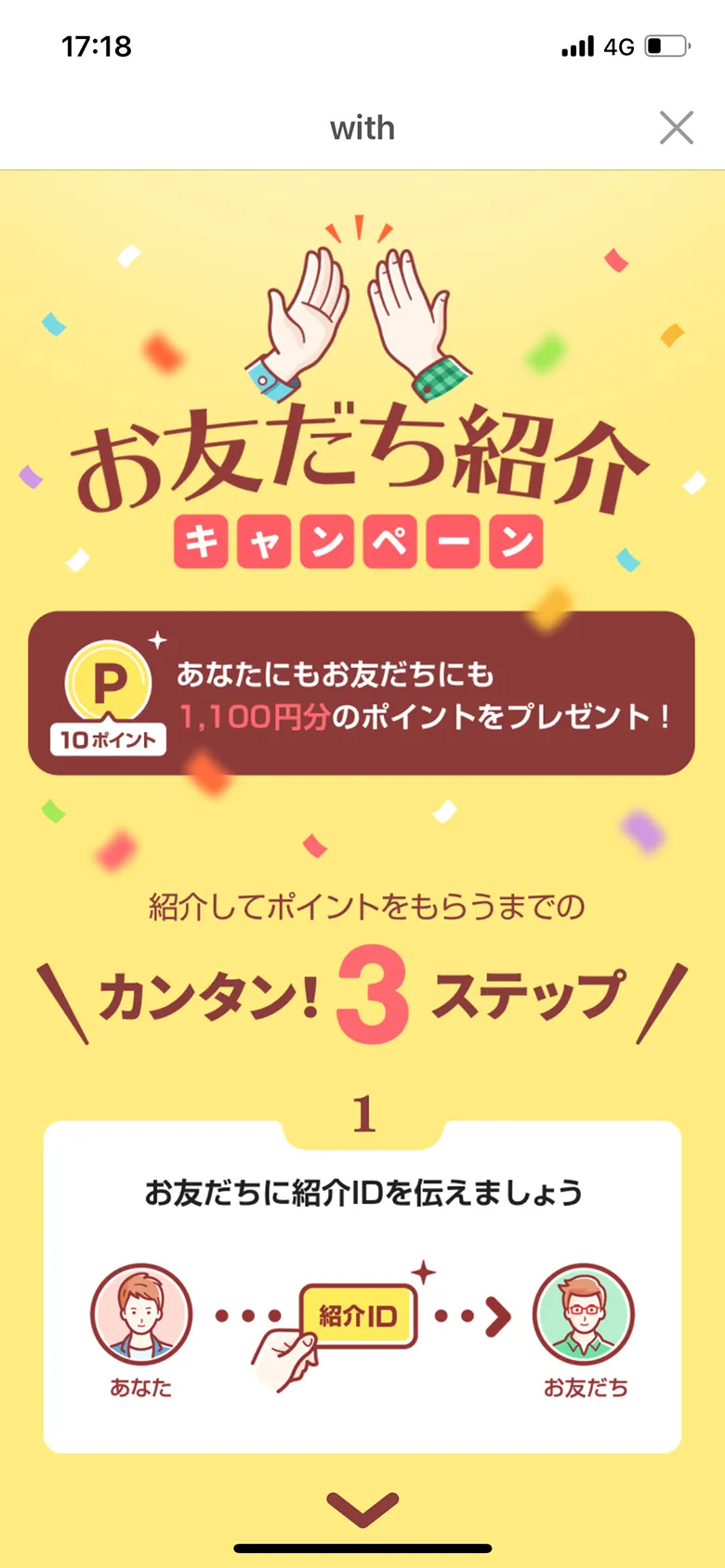Tap the battery status indicator
Viewport: 725px width, 1568px height.
pyautogui.click(x=666, y=46)
